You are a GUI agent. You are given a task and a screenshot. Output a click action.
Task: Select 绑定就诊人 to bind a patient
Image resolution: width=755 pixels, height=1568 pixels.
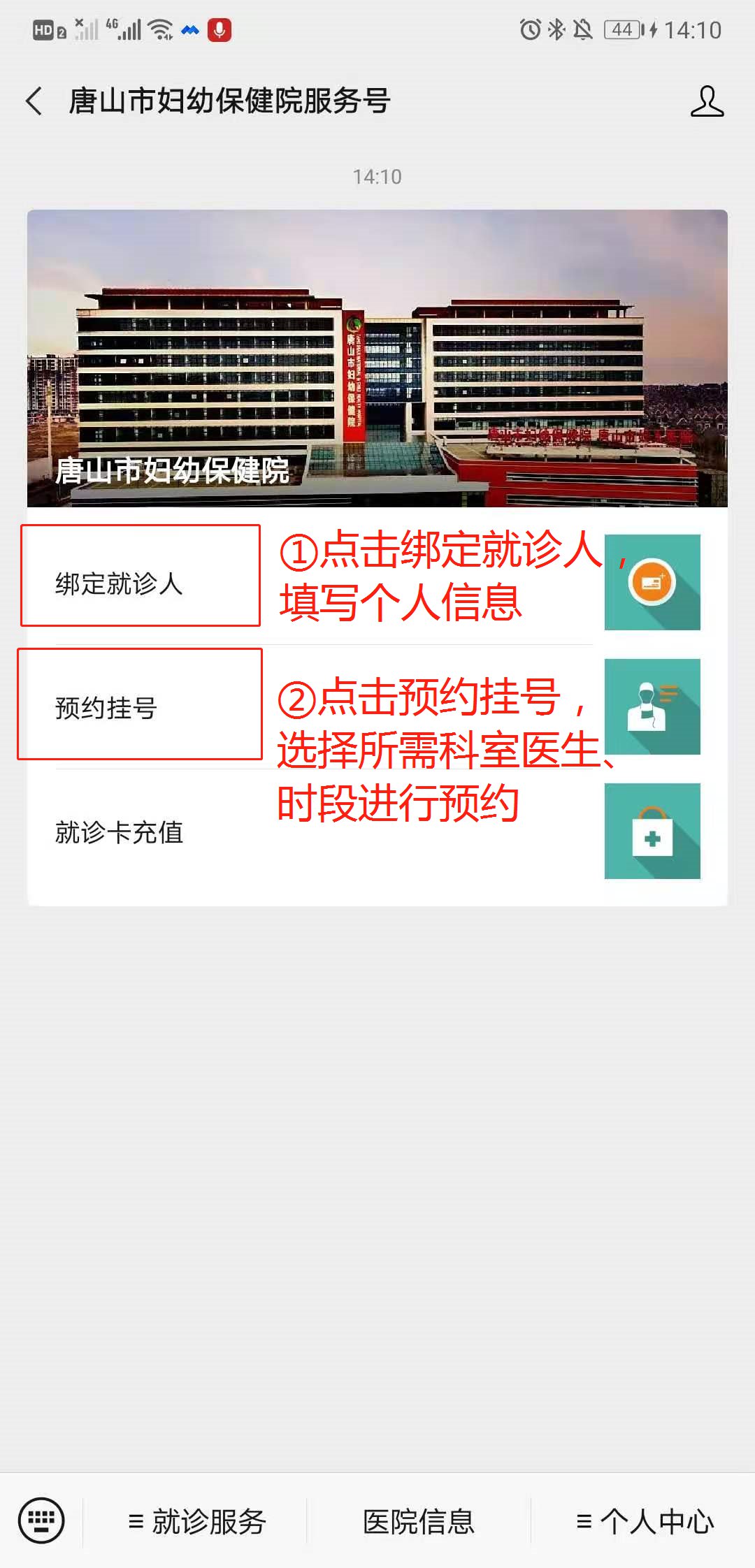[x=120, y=583]
